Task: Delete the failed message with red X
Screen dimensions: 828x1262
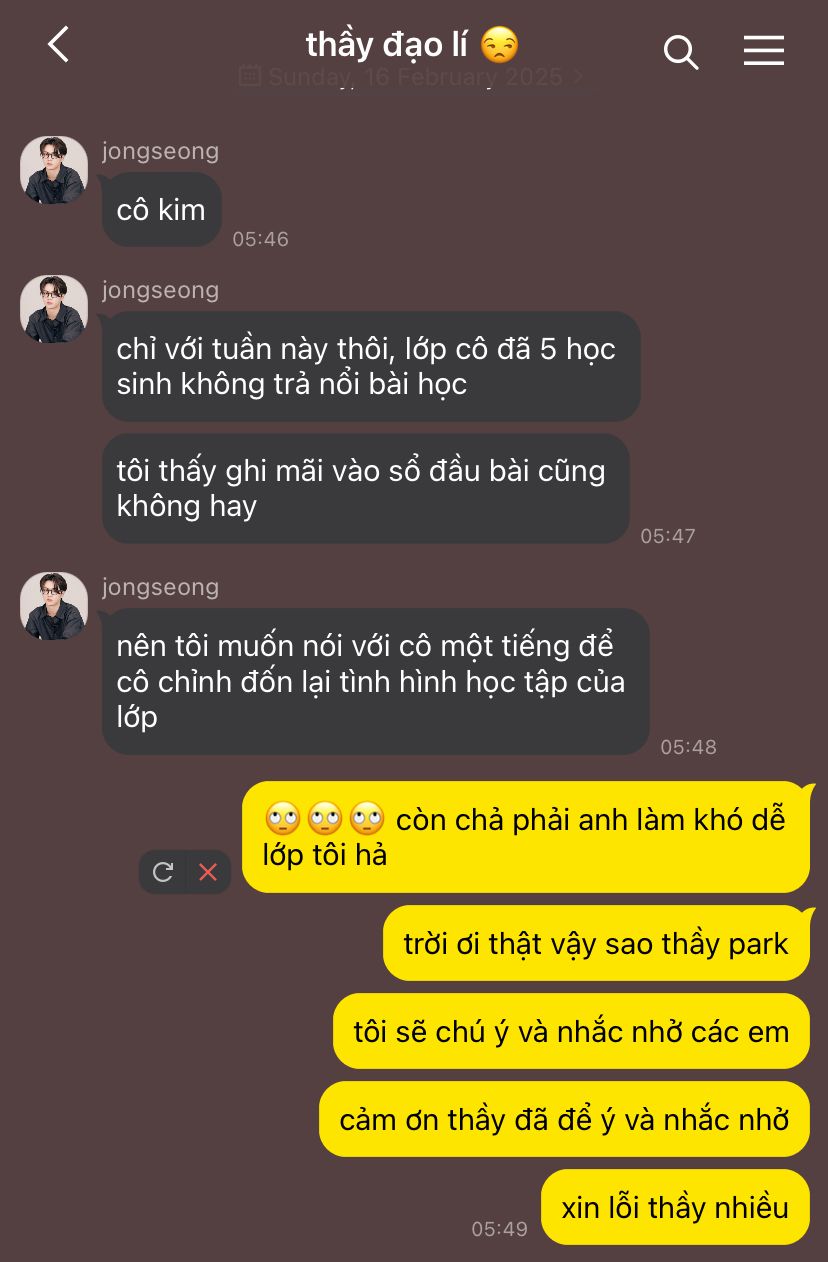Action: (x=208, y=872)
